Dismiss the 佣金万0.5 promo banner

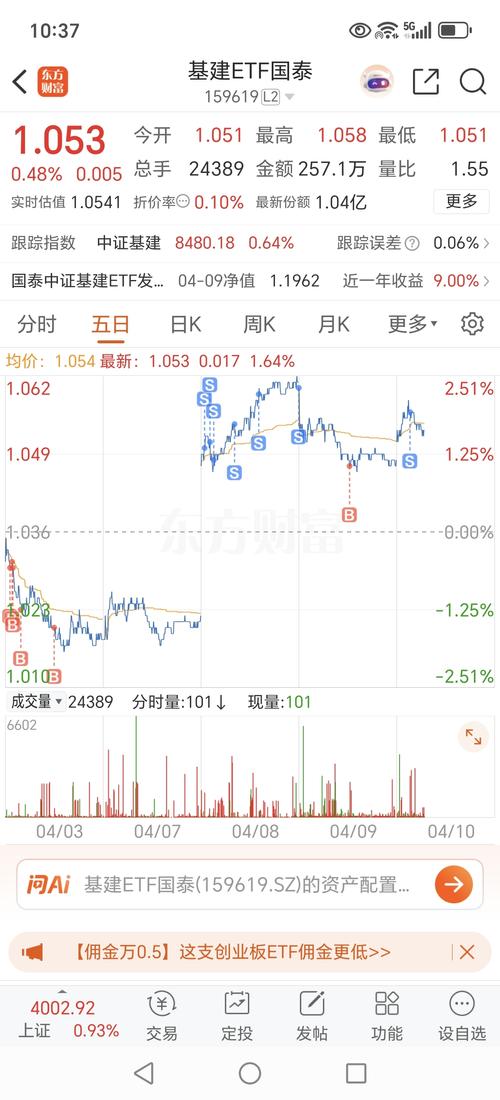click(466, 952)
